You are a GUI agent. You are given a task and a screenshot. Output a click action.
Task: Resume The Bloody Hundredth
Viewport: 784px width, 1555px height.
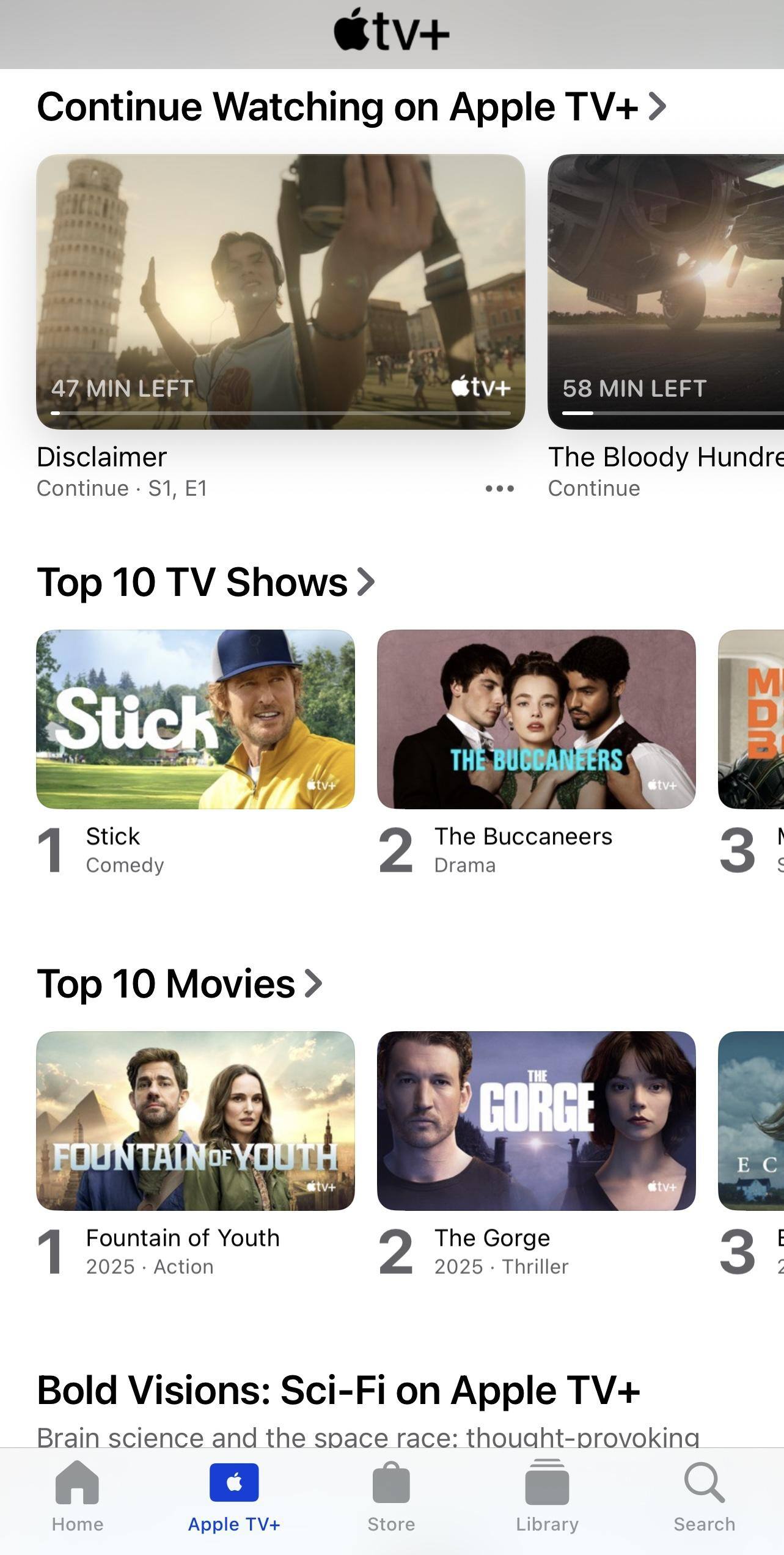click(x=665, y=292)
